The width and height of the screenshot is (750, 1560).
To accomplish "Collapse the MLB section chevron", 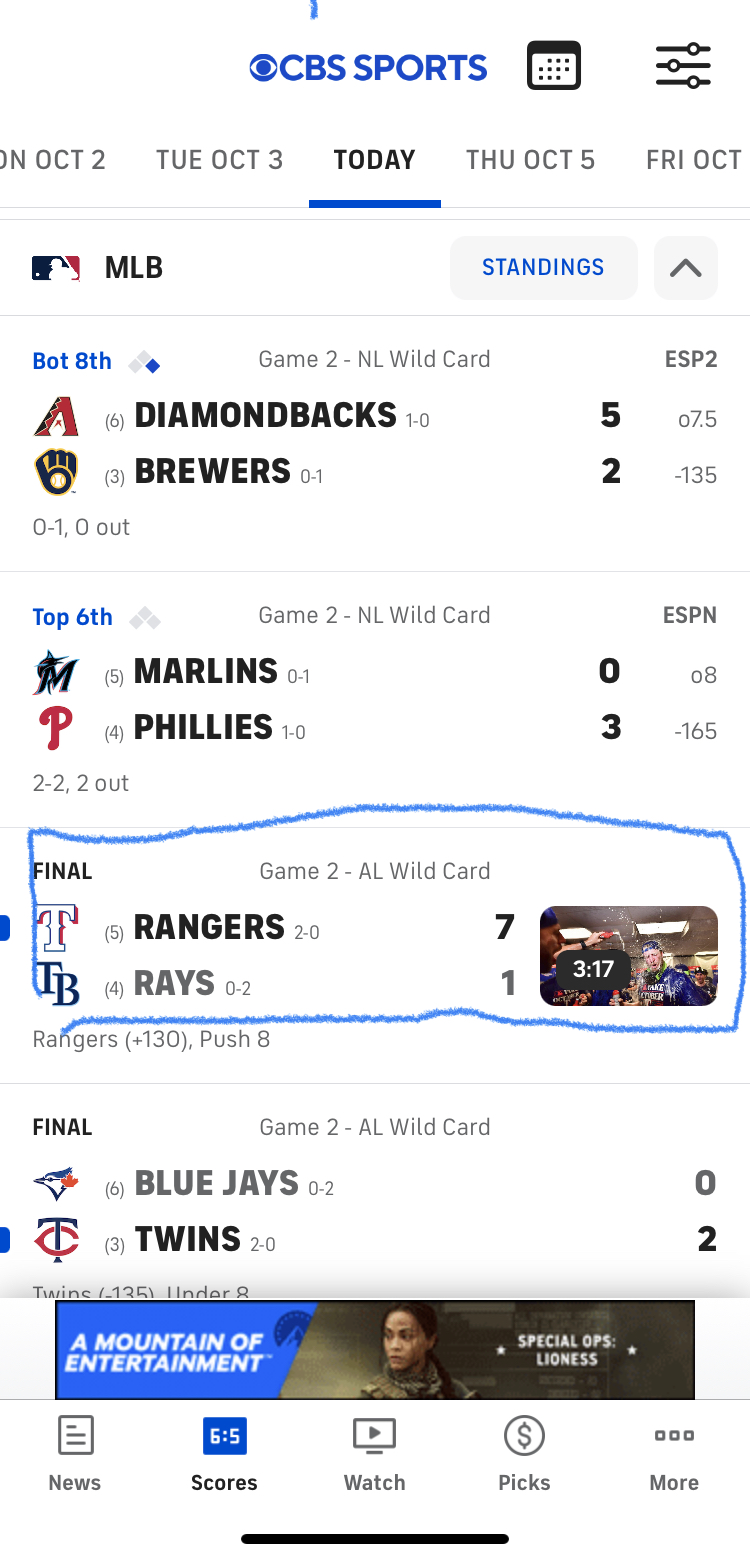I will 686,268.
